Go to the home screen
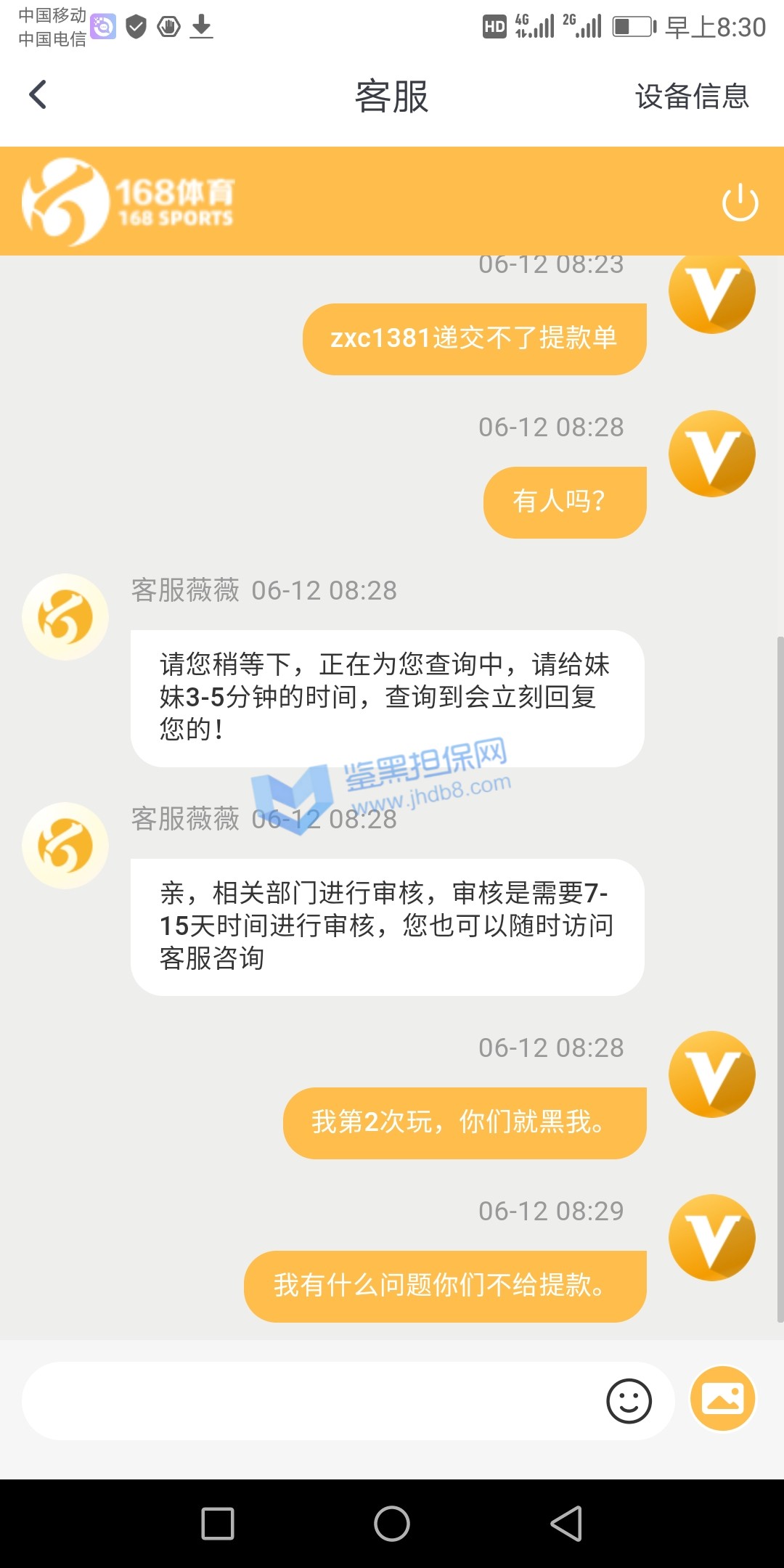Screen dimensions: 784x1568 [392, 1523]
